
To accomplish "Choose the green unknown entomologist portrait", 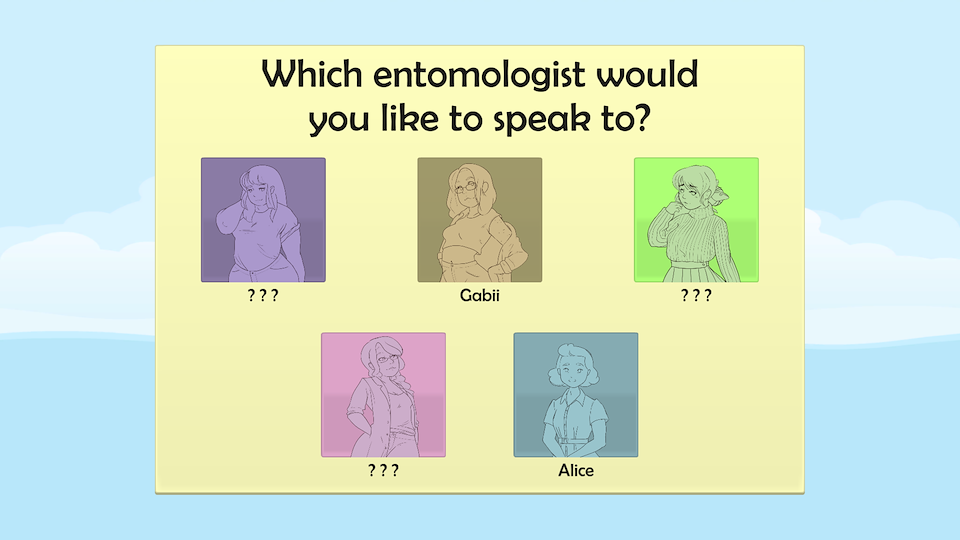I will click(696, 220).
